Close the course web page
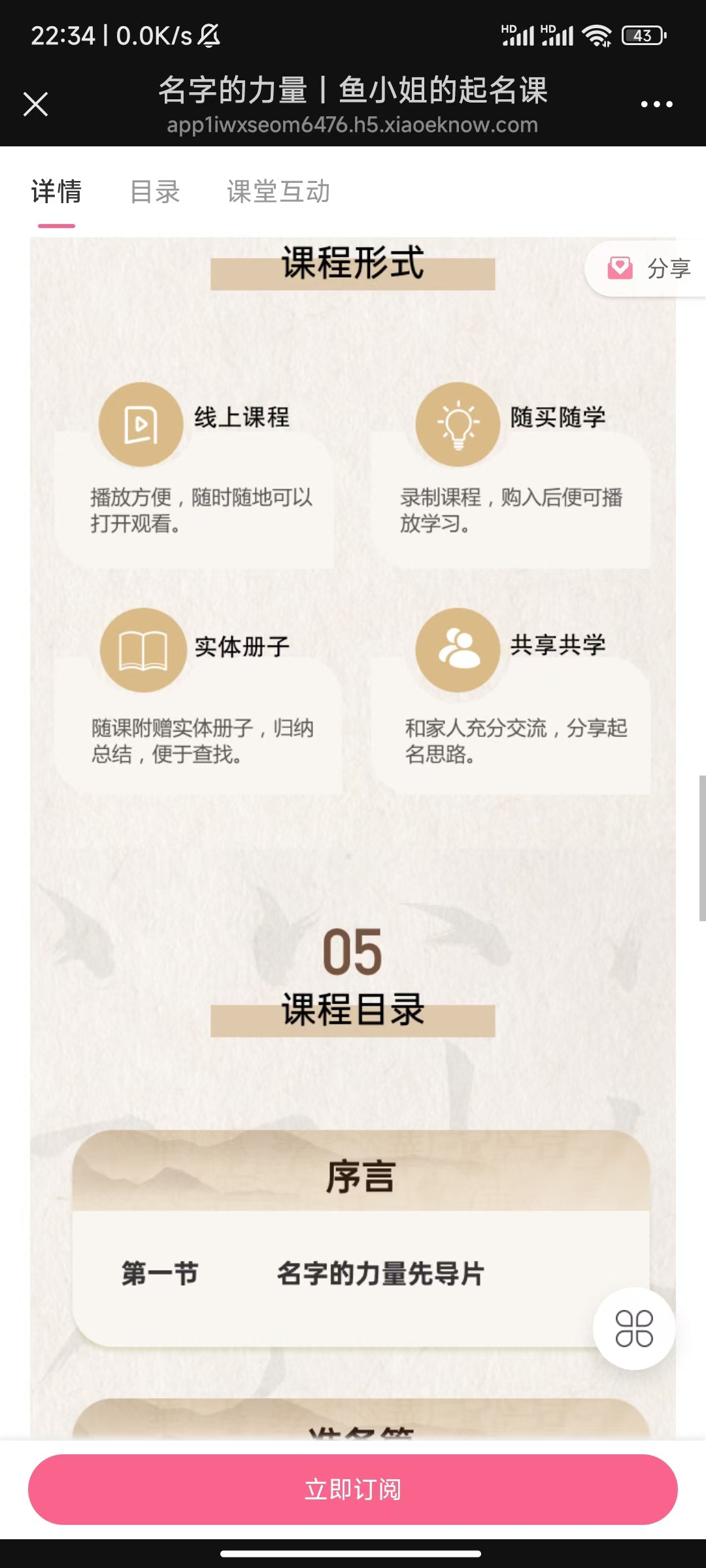Viewport: 706px width, 1568px height. (35, 104)
